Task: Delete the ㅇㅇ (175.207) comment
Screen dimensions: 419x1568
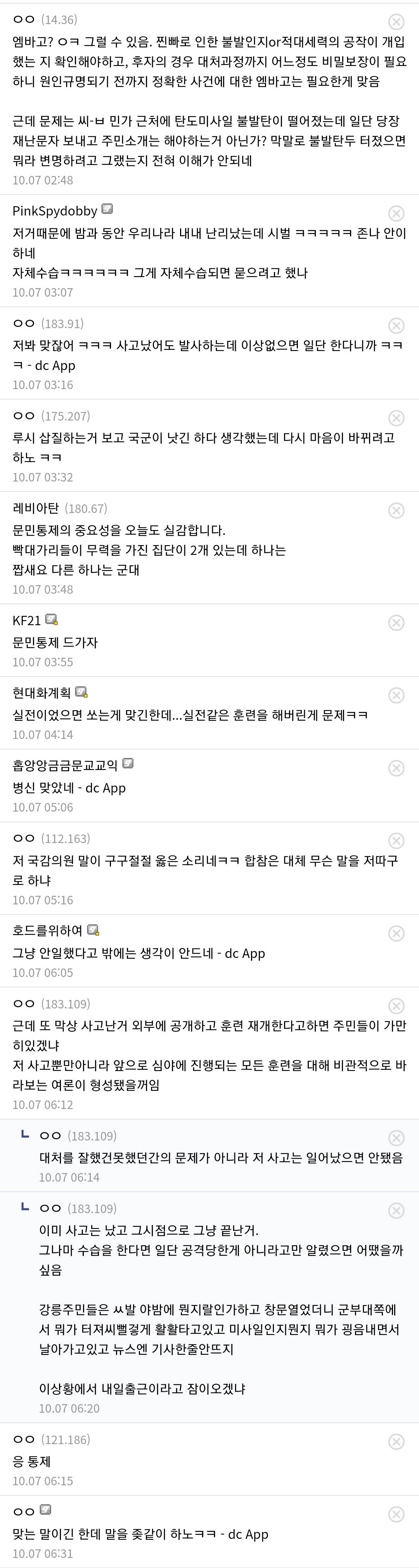Action: tap(396, 418)
